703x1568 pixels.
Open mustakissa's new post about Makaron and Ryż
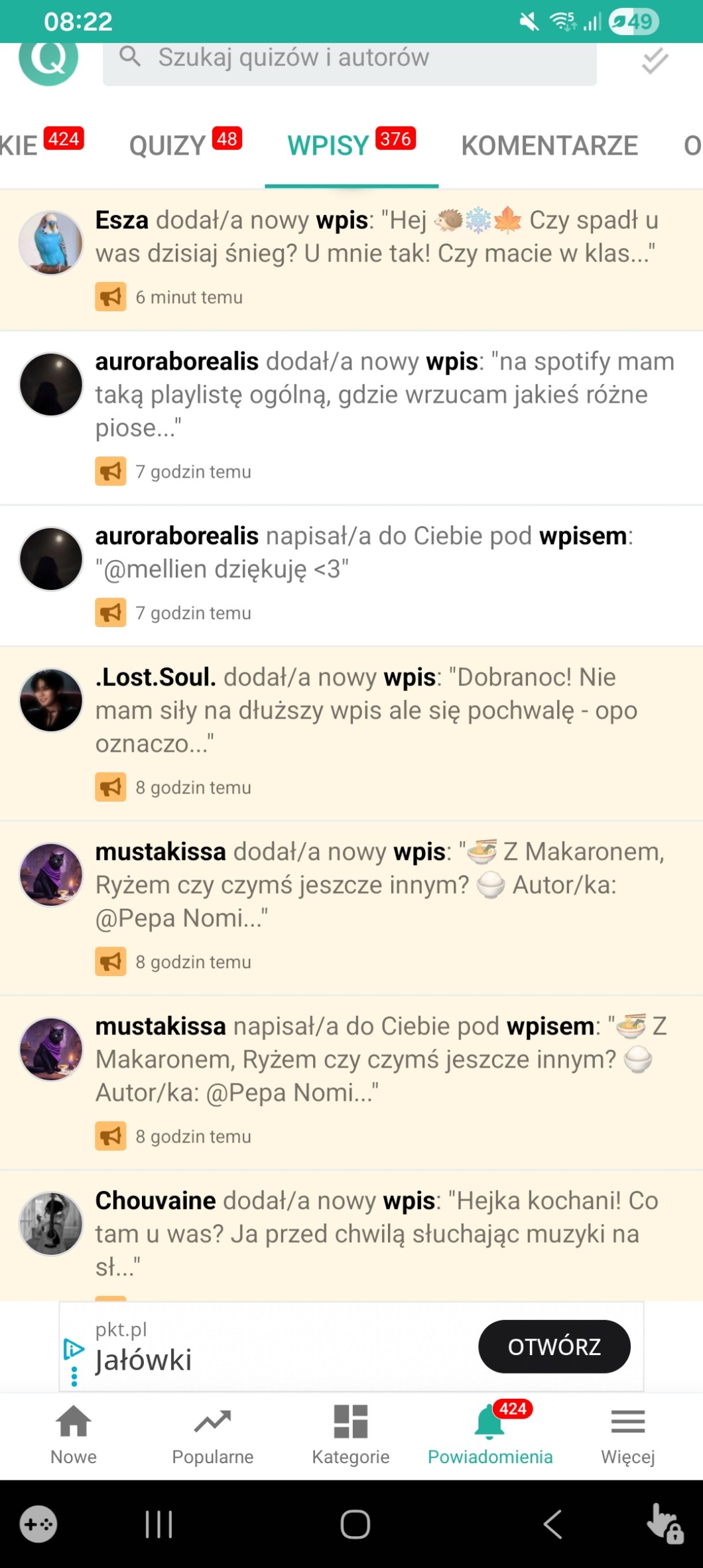(x=378, y=885)
